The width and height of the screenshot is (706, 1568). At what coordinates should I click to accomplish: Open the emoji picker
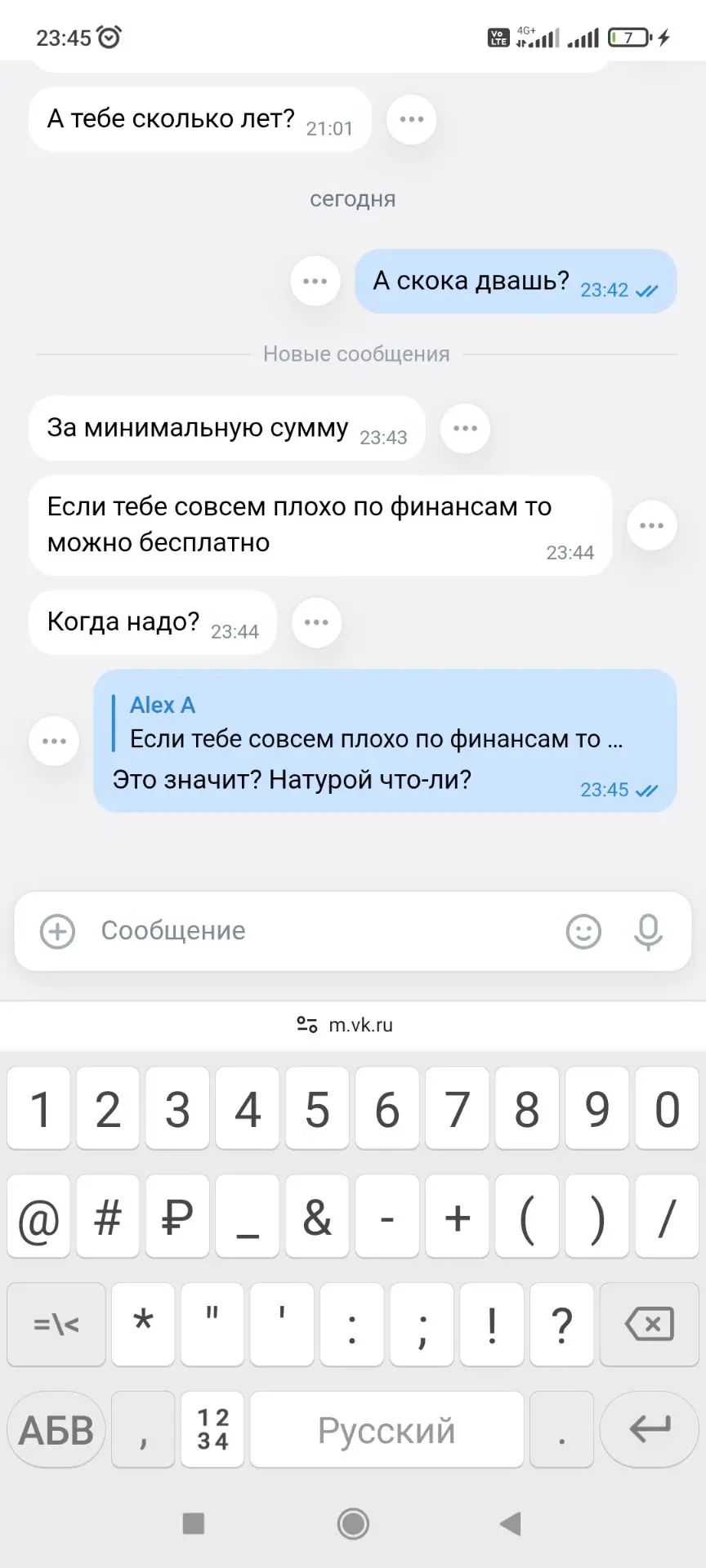[x=583, y=931]
